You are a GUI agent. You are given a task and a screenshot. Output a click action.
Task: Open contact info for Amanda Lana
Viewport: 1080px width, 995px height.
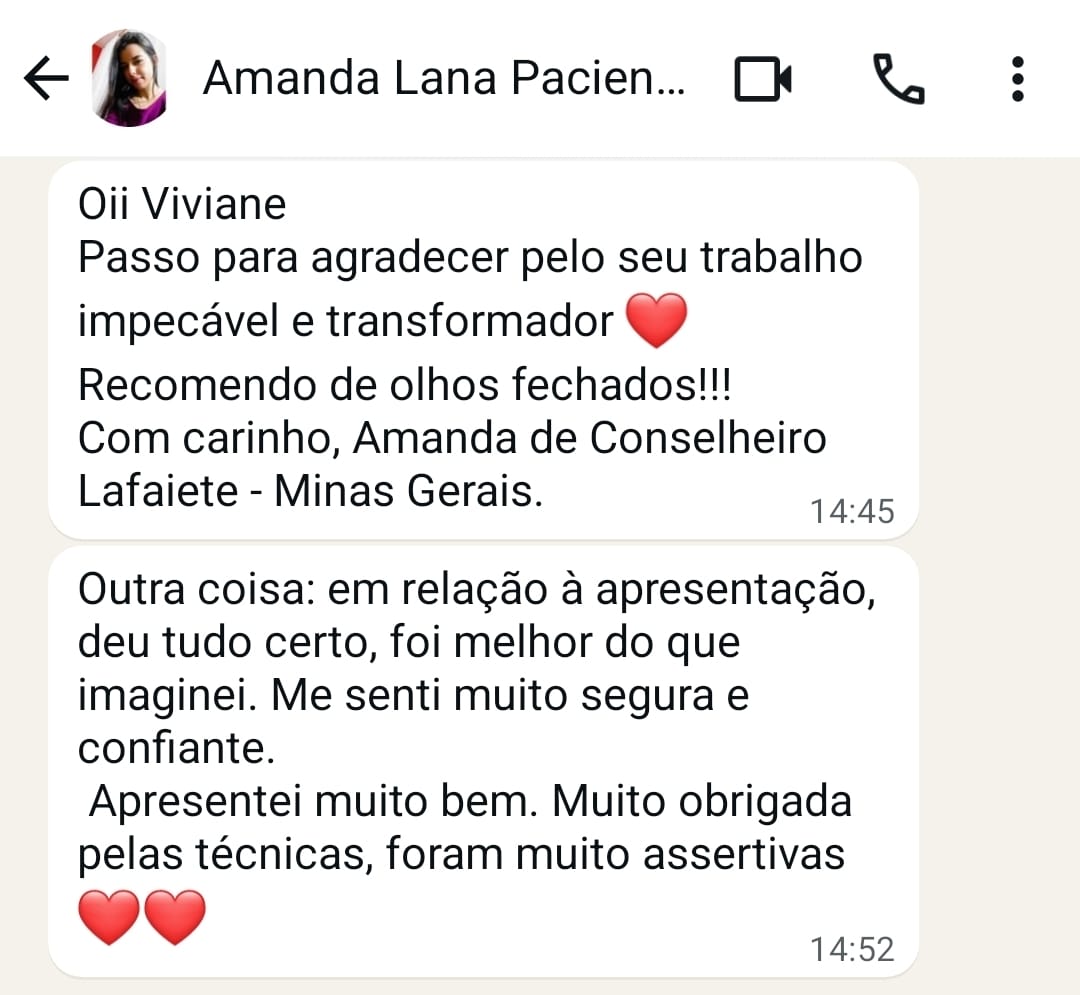tap(444, 79)
